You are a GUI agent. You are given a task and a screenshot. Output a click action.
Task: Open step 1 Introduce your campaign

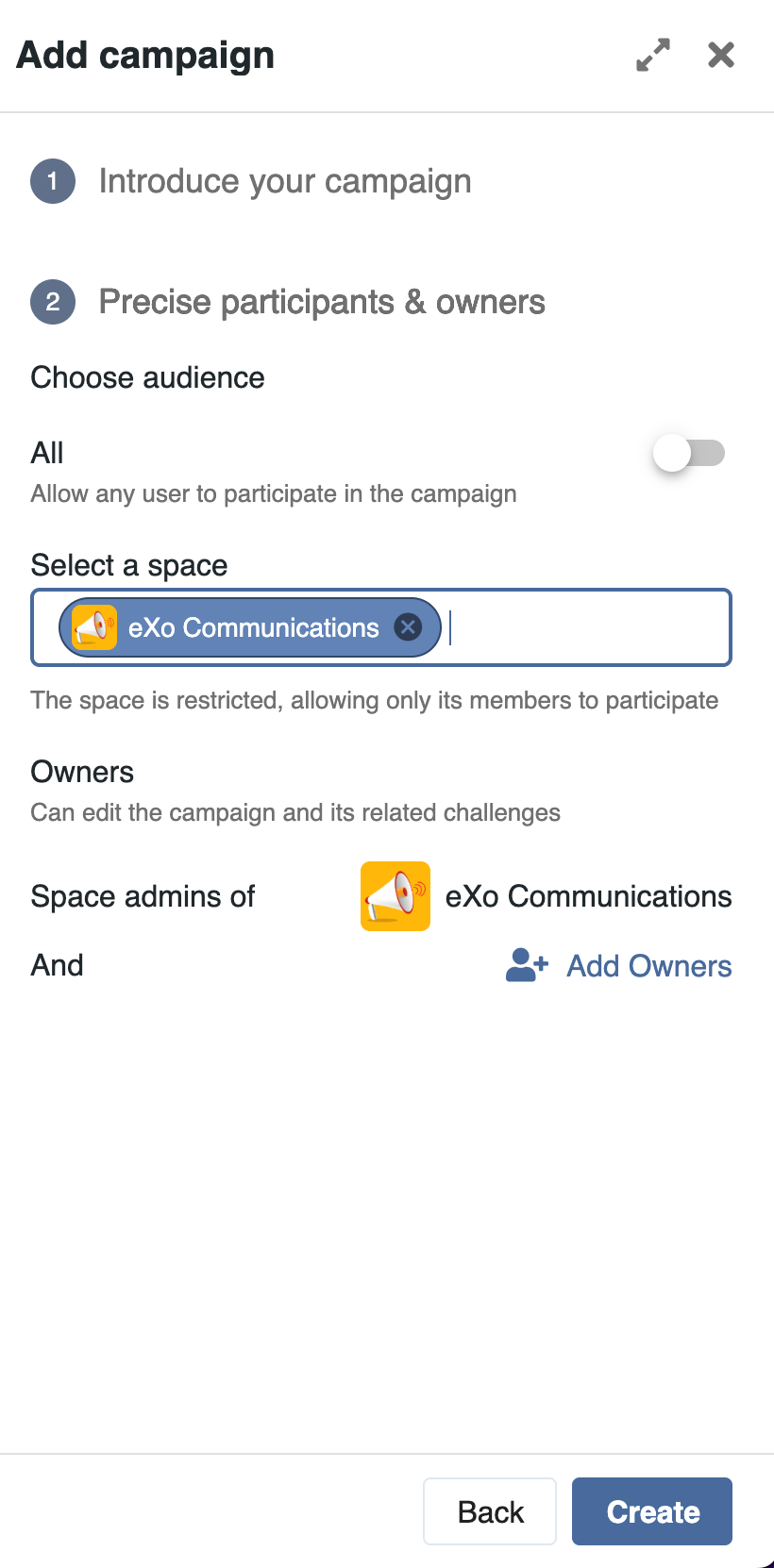pyautogui.click(x=284, y=181)
